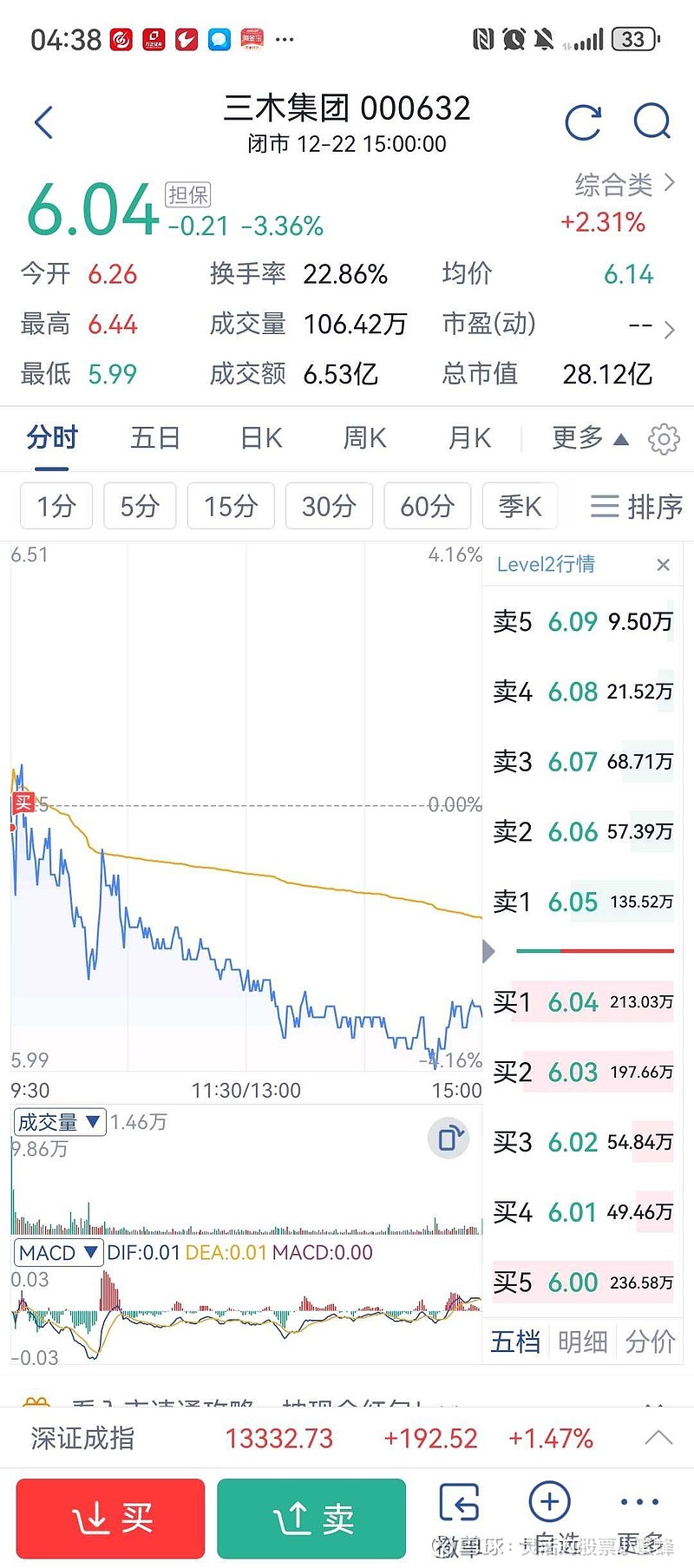Tap the green-red buy-sell ratio bar
Image resolution: width=694 pixels, height=1568 pixels.
point(594,951)
